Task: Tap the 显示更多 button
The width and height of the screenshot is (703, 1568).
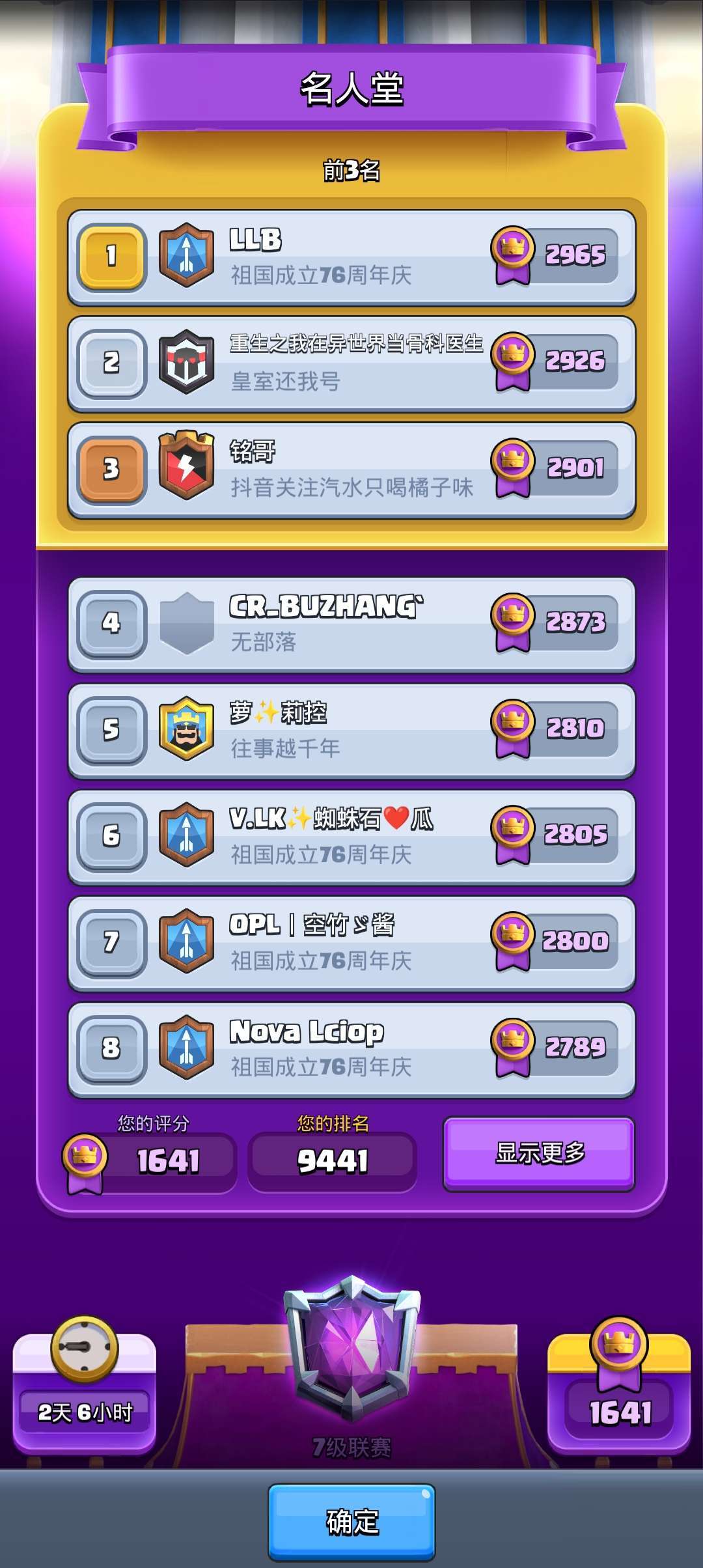Action: pos(539,1153)
